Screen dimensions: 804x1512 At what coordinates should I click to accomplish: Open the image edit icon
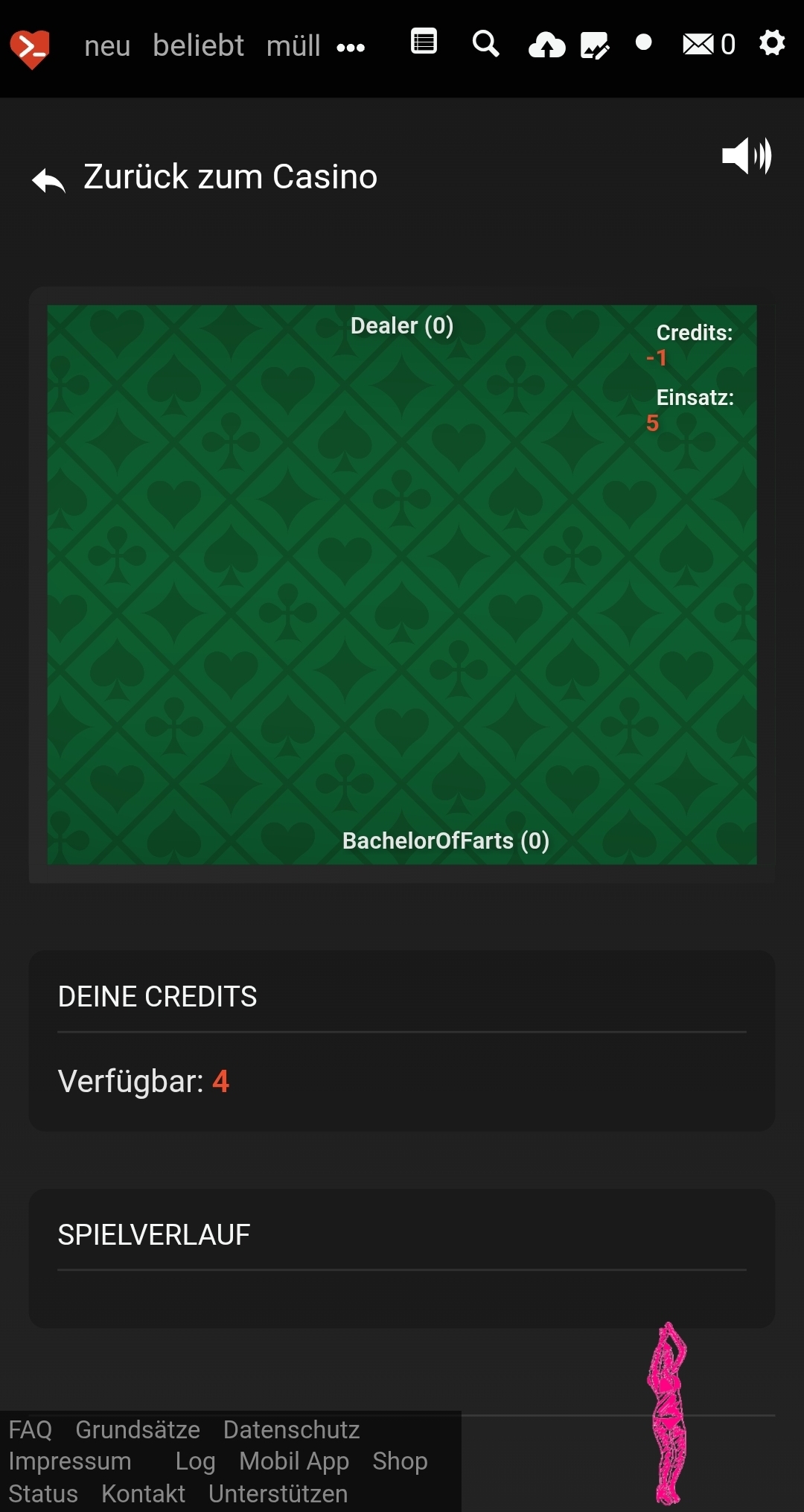pos(594,46)
